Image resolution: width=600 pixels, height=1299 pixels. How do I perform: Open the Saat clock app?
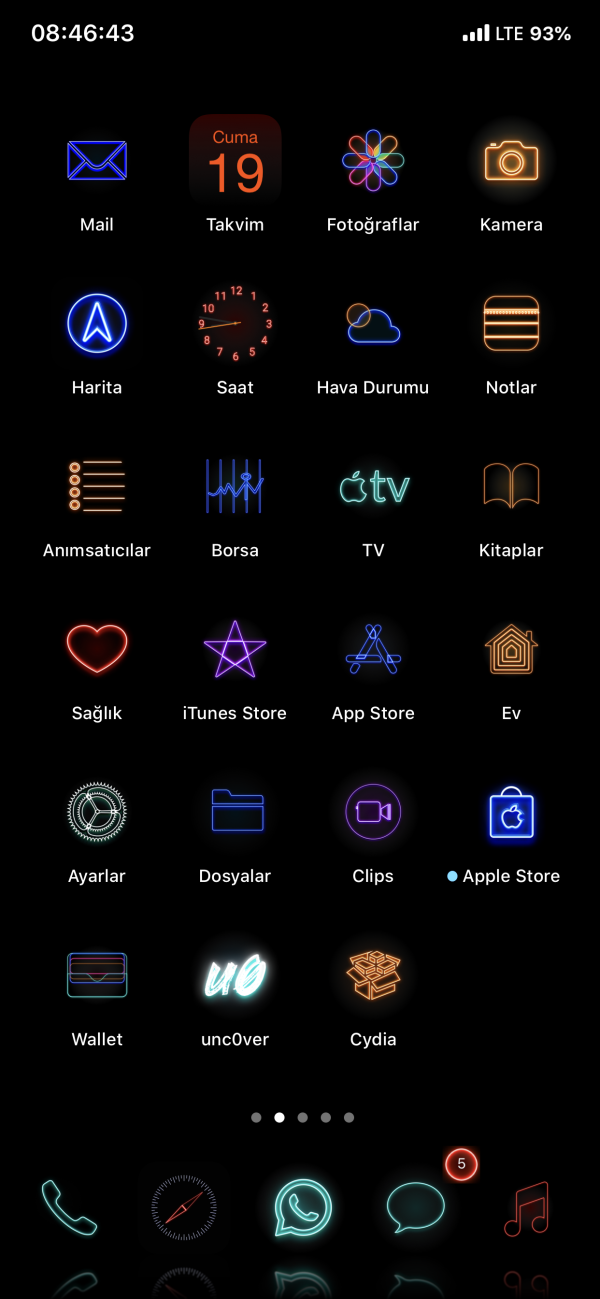point(235,324)
